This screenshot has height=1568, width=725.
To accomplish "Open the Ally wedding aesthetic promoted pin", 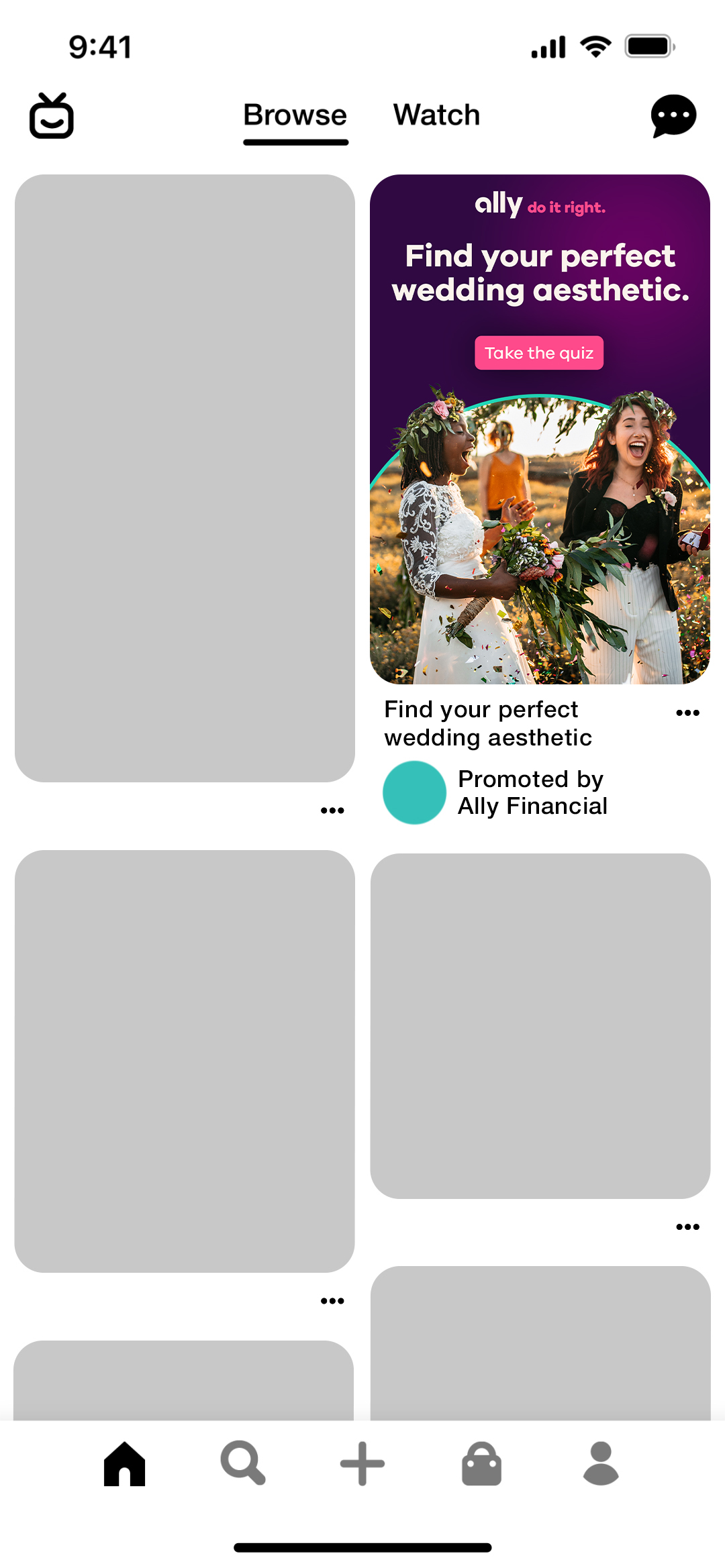I will tap(540, 429).
